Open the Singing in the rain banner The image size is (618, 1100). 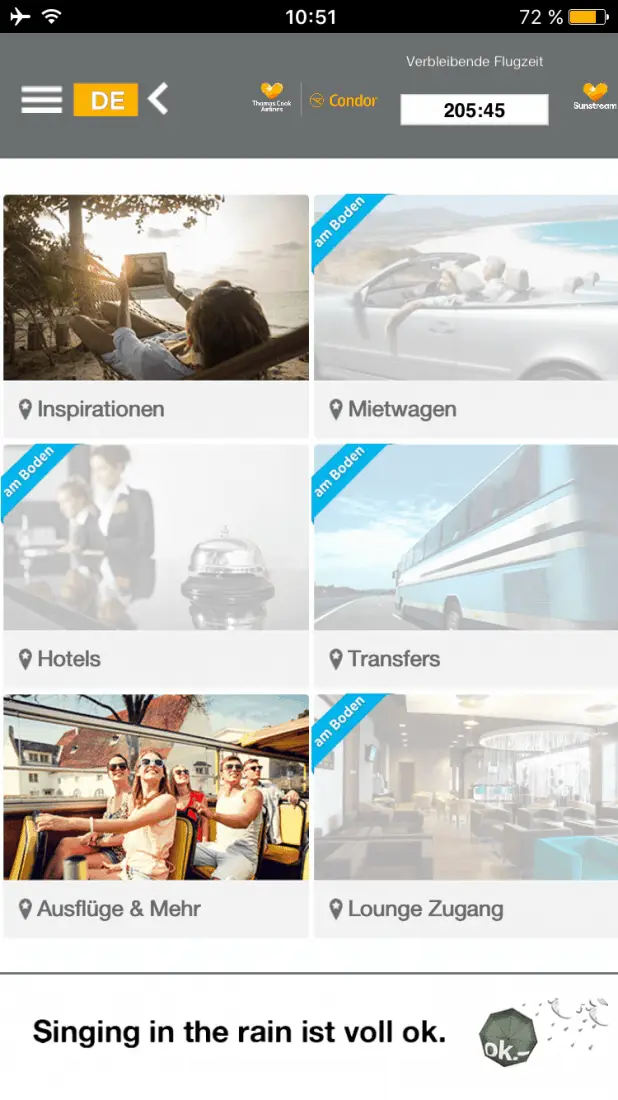(x=309, y=1033)
